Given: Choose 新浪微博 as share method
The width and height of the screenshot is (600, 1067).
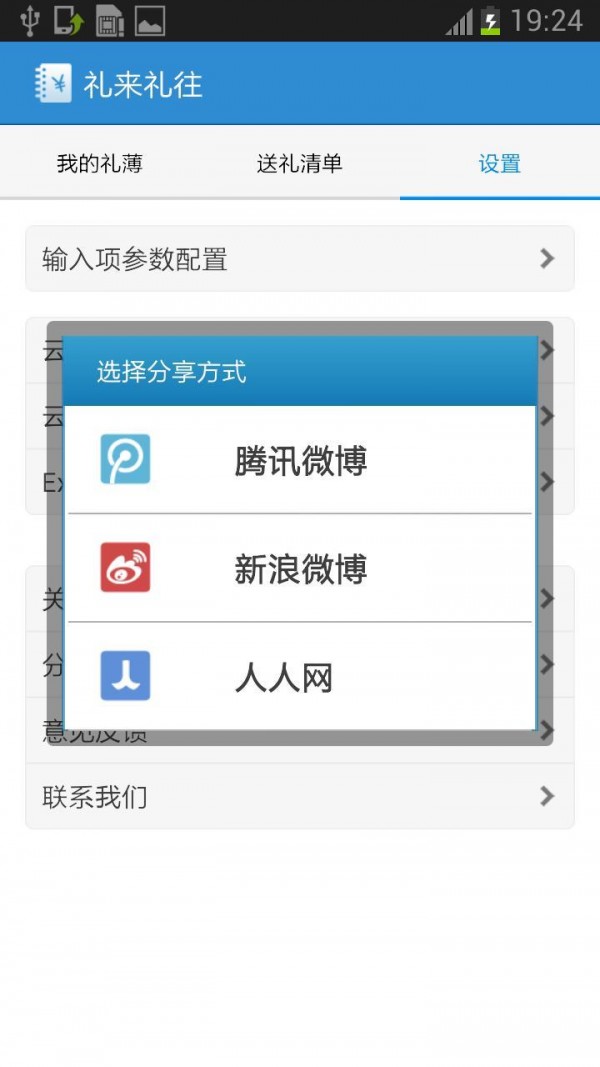Looking at the screenshot, I should pyautogui.click(x=300, y=569).
